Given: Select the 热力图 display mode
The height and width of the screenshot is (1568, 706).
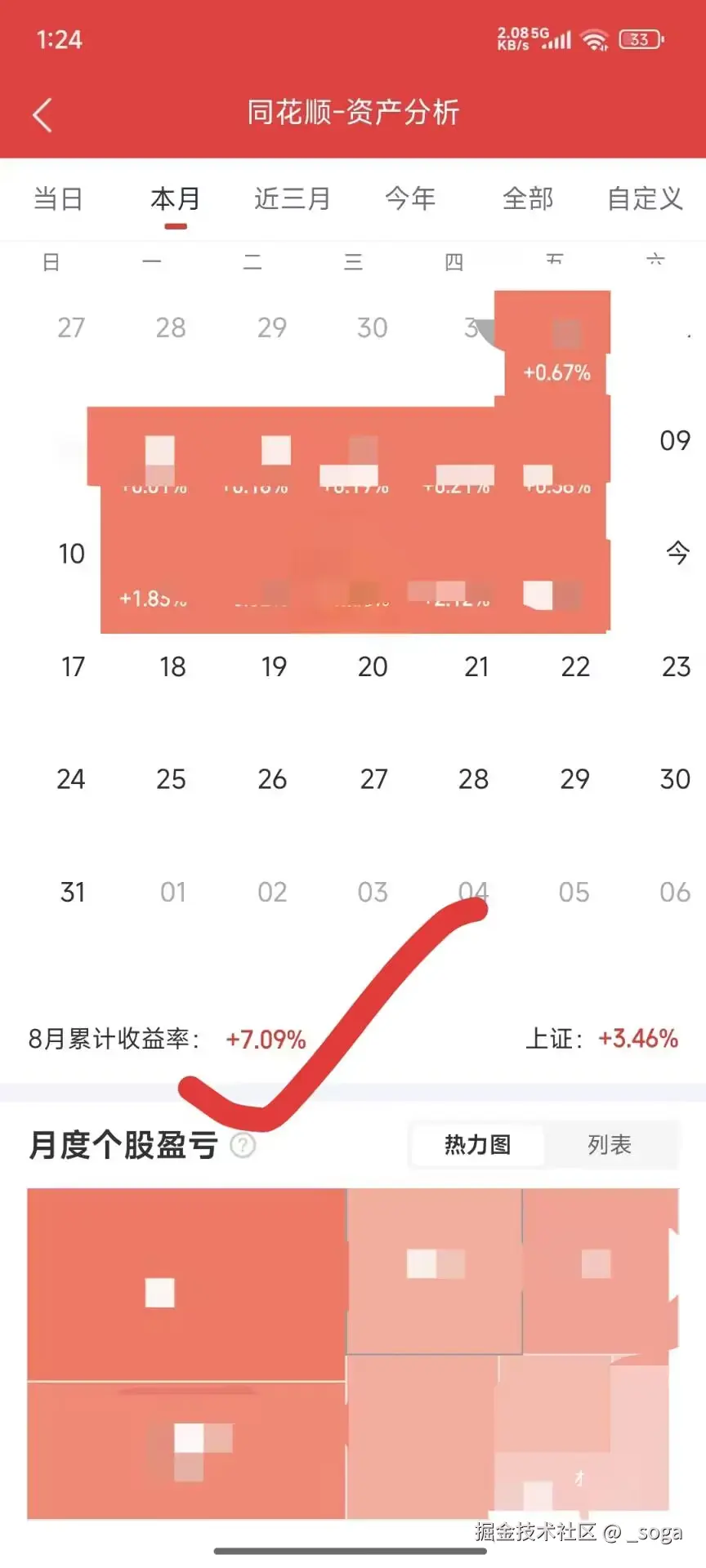Looking at the screenshot, I should pos(477,1145).
